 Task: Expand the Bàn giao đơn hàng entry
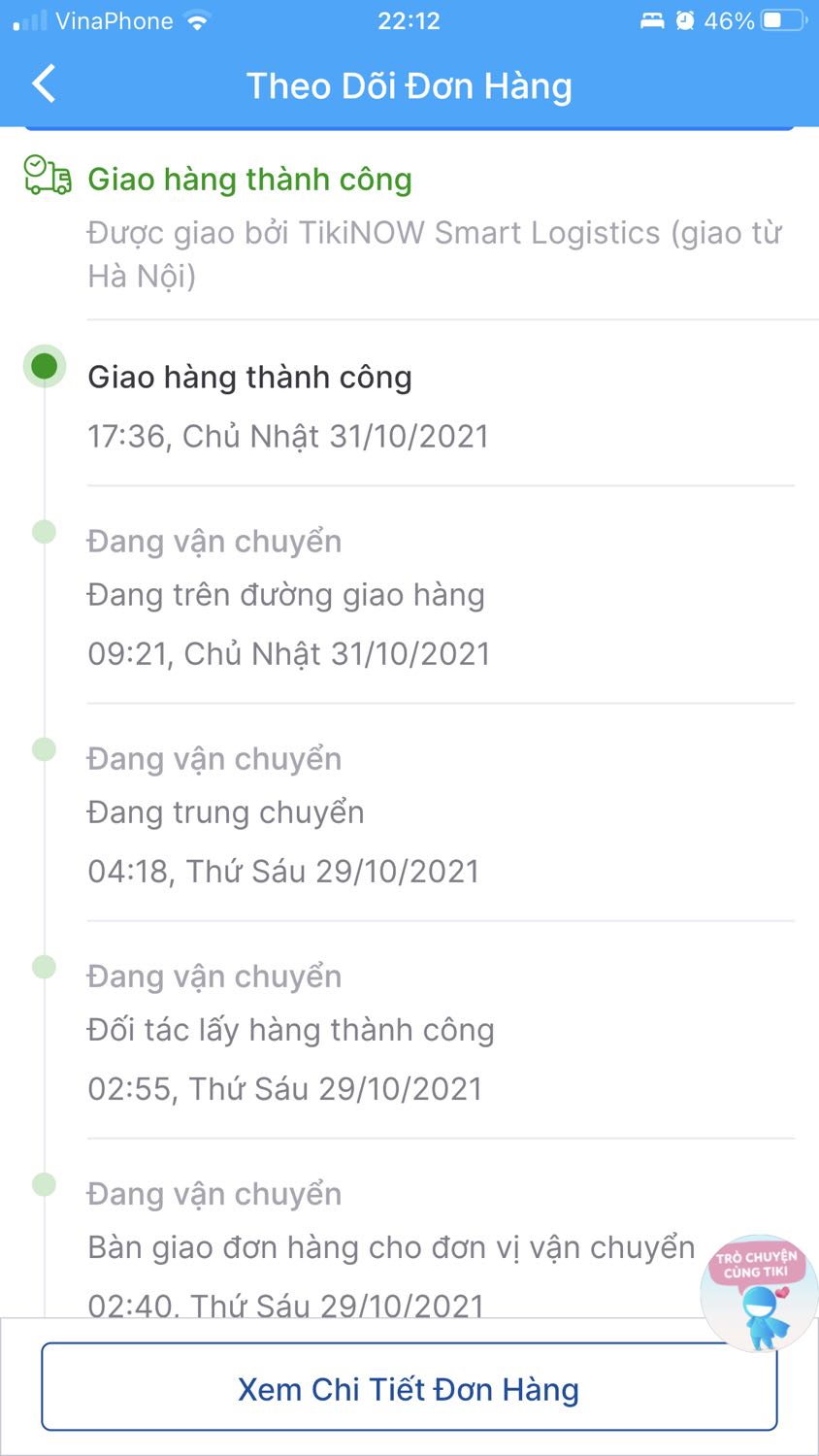388,1246
